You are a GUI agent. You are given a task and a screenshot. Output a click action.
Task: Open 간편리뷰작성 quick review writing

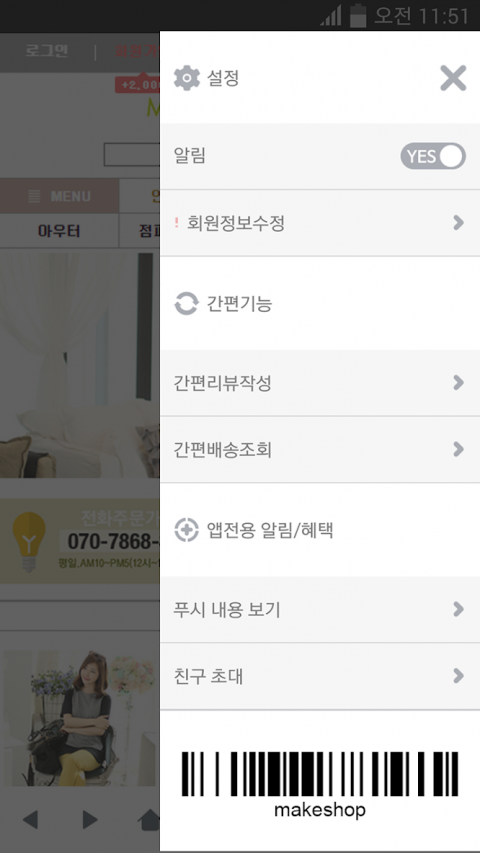320,384
